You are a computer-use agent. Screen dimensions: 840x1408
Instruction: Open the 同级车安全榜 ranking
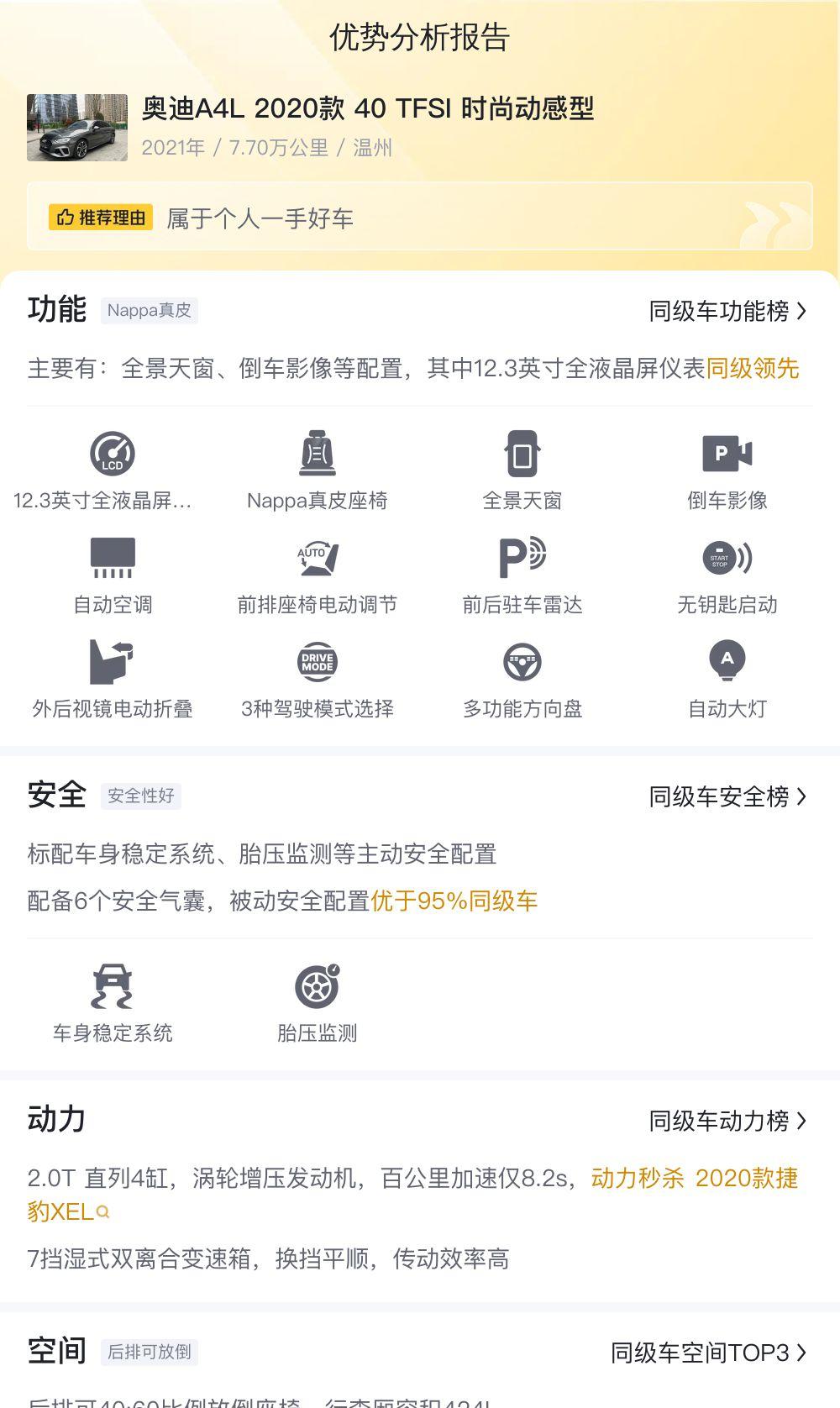(727, 796)
